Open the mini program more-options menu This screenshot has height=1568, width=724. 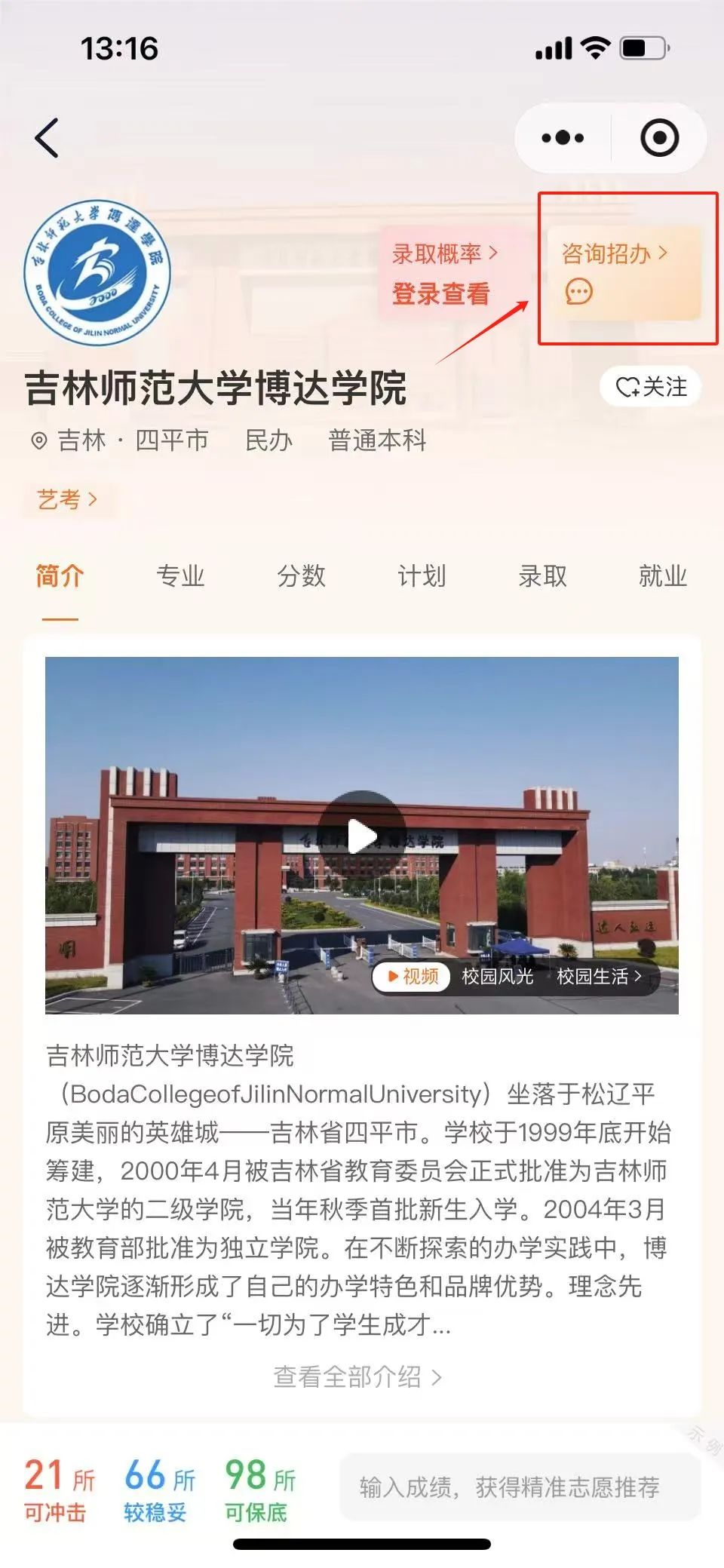click(563, 138)
